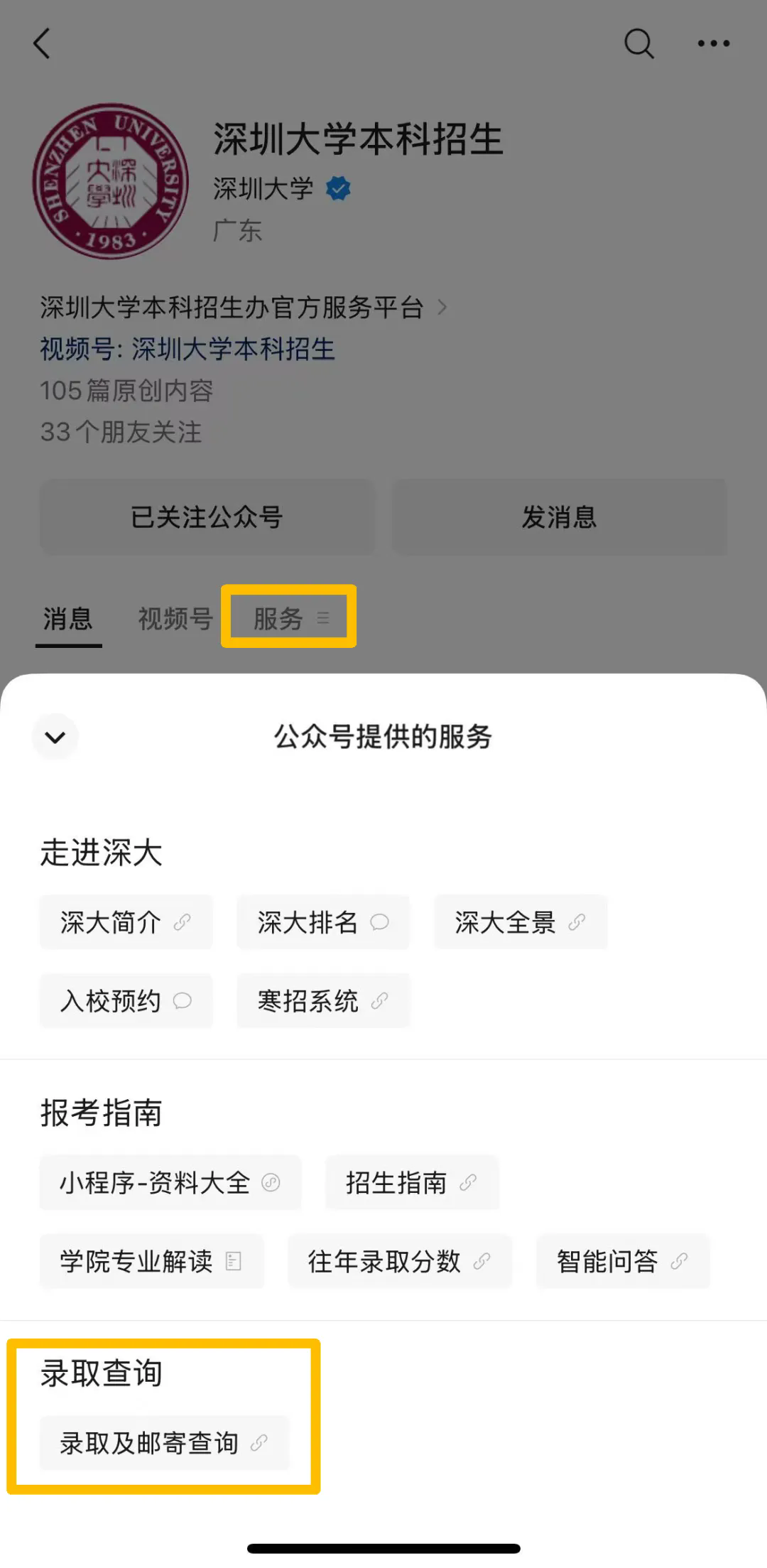The image size is (767, 1568).
Task: Send a message via 发消息
Action: [560, 517]
